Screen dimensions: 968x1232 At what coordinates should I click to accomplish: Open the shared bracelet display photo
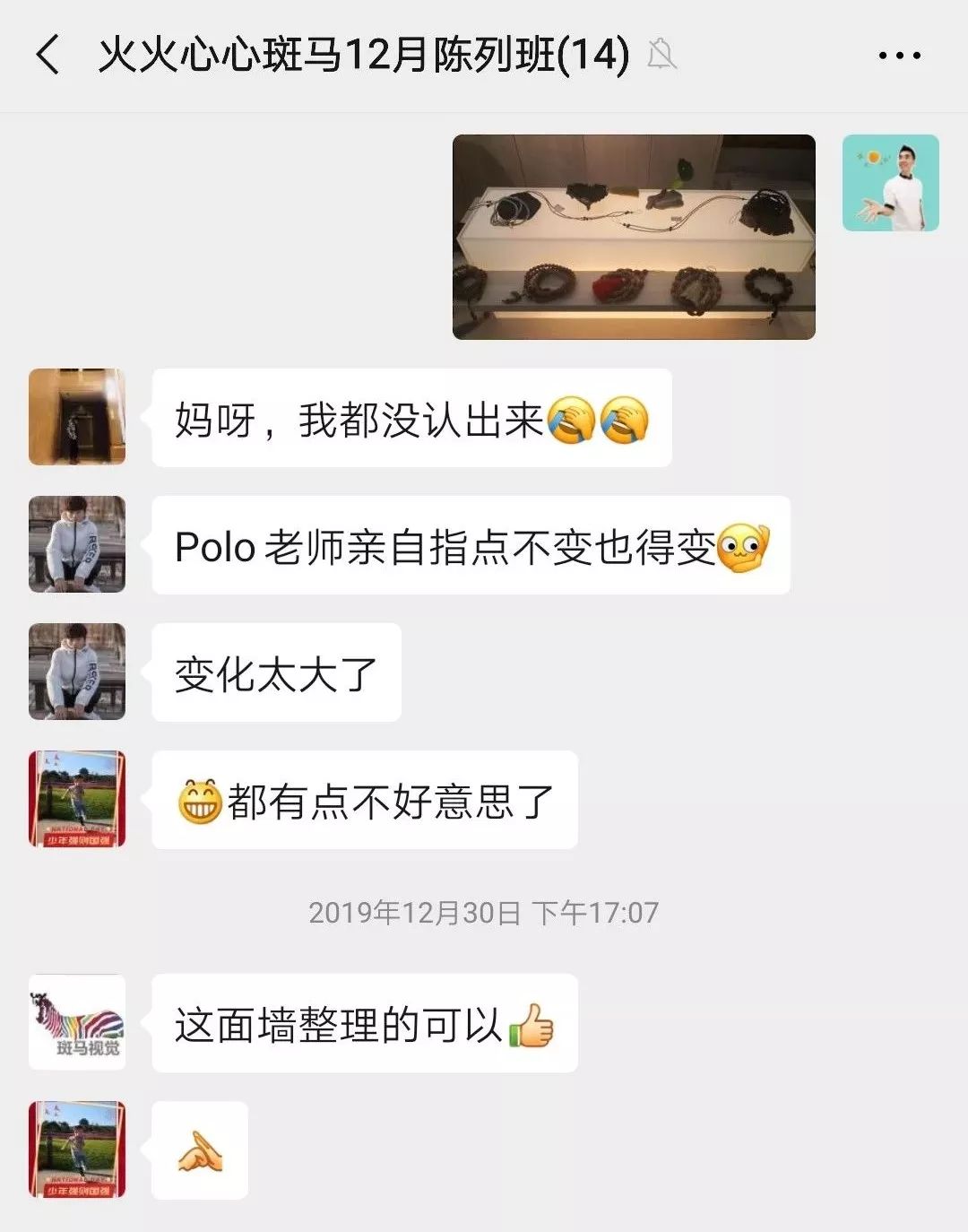634,237
